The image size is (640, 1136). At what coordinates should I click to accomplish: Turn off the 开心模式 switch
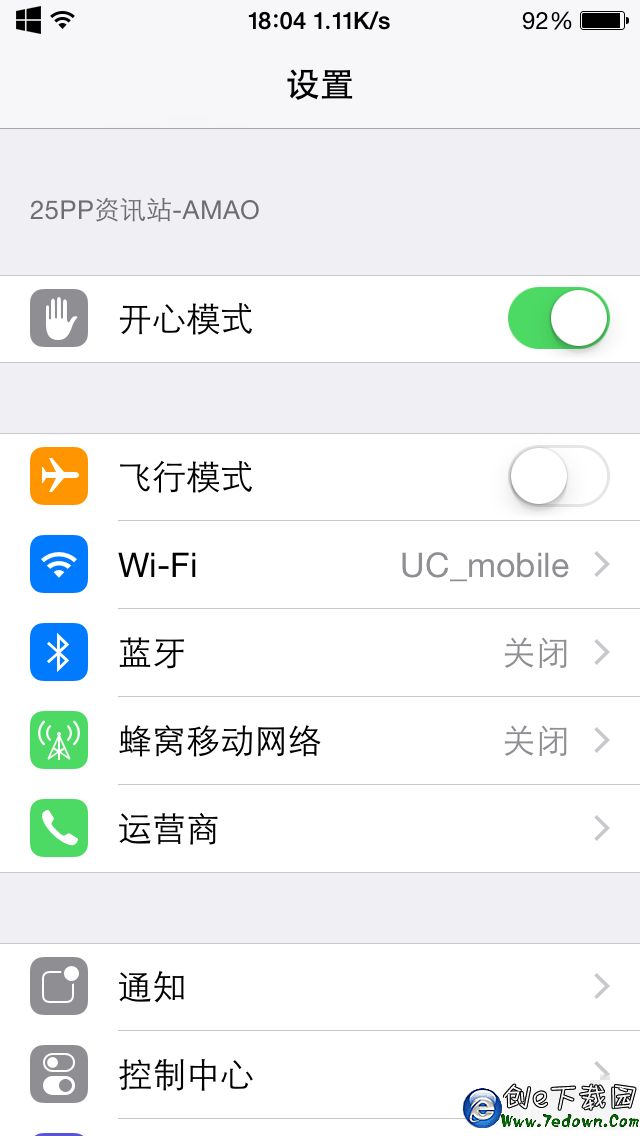558,319
